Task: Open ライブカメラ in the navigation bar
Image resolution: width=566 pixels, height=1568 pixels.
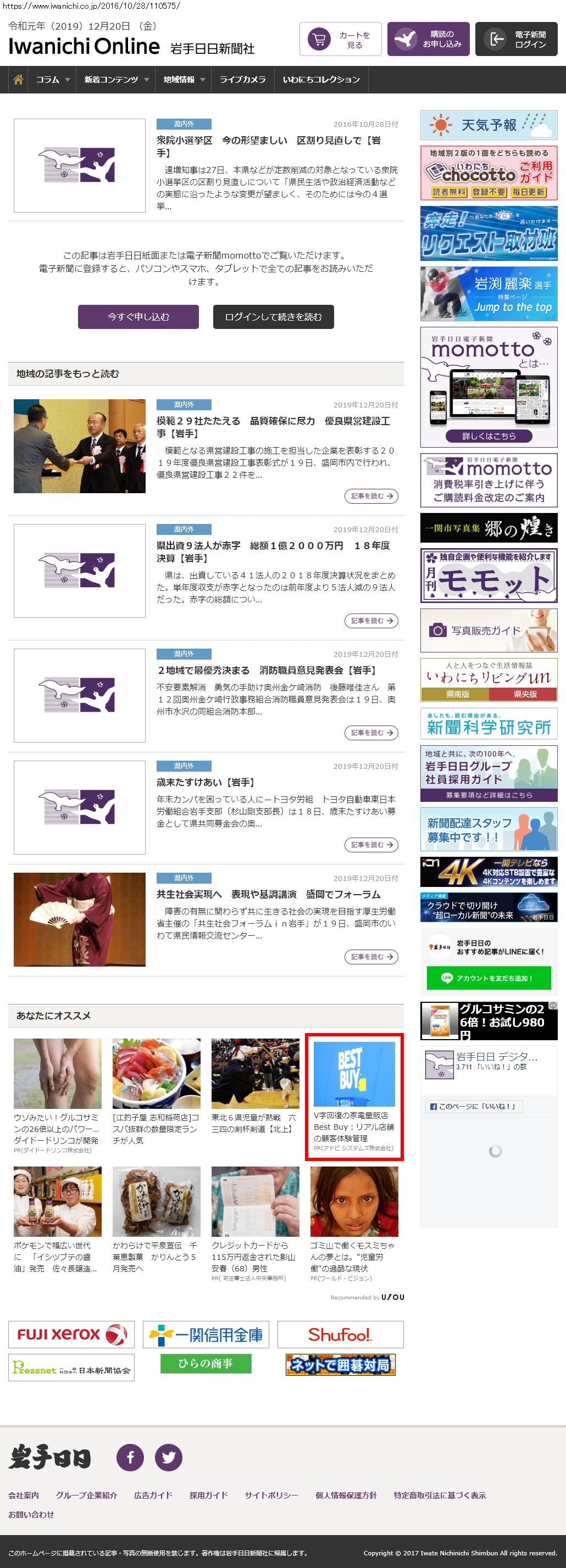Action: (x=242, y=80)
